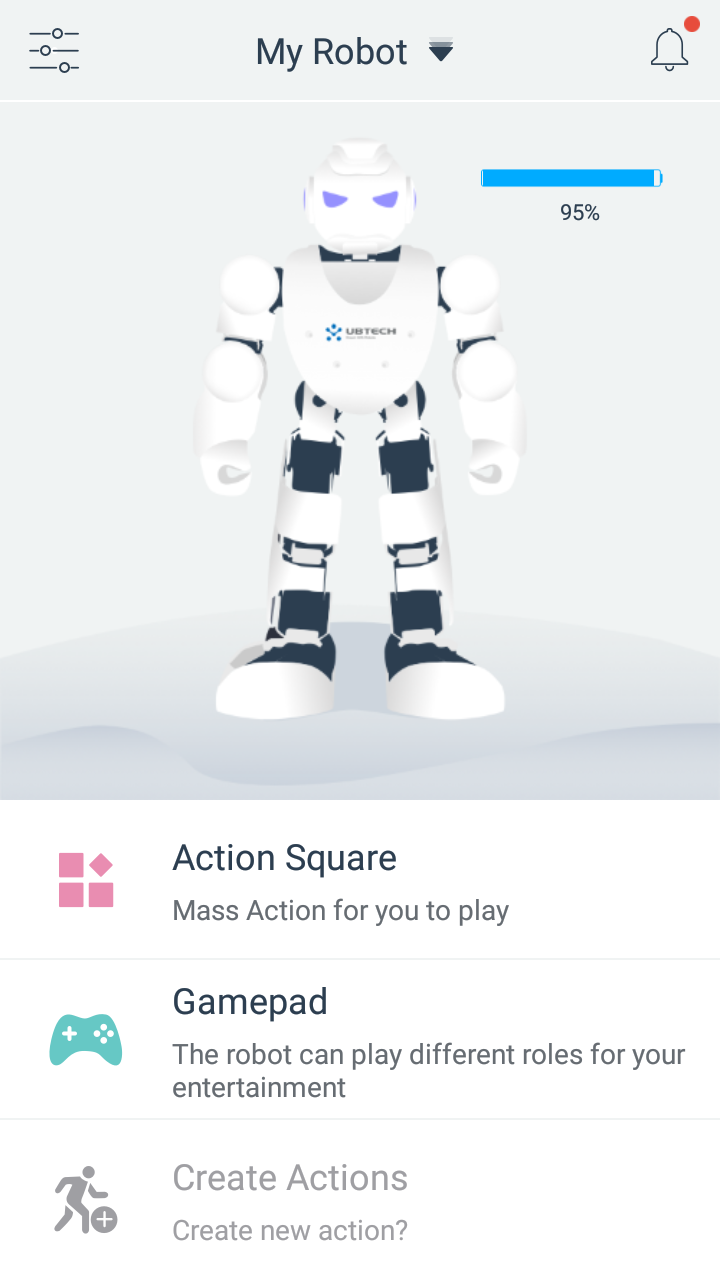The height and width of the screenshot is (1280, 720).
Task: Open the Gamepad option
Action: (x=360, y=1040)
